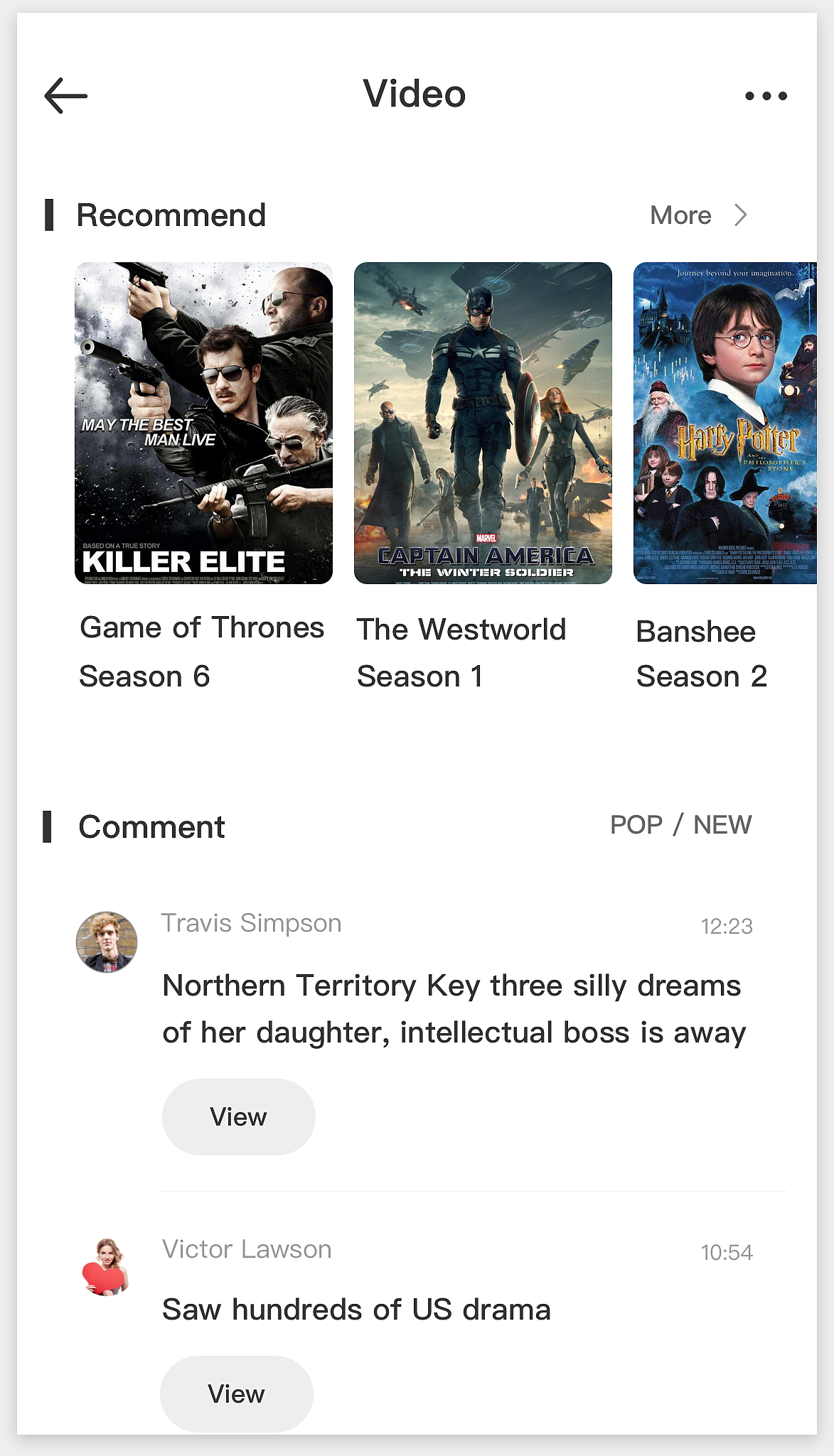Screen dimensions: 834x1456
Task: Sort comments by POP
Action: click(636, 825)
